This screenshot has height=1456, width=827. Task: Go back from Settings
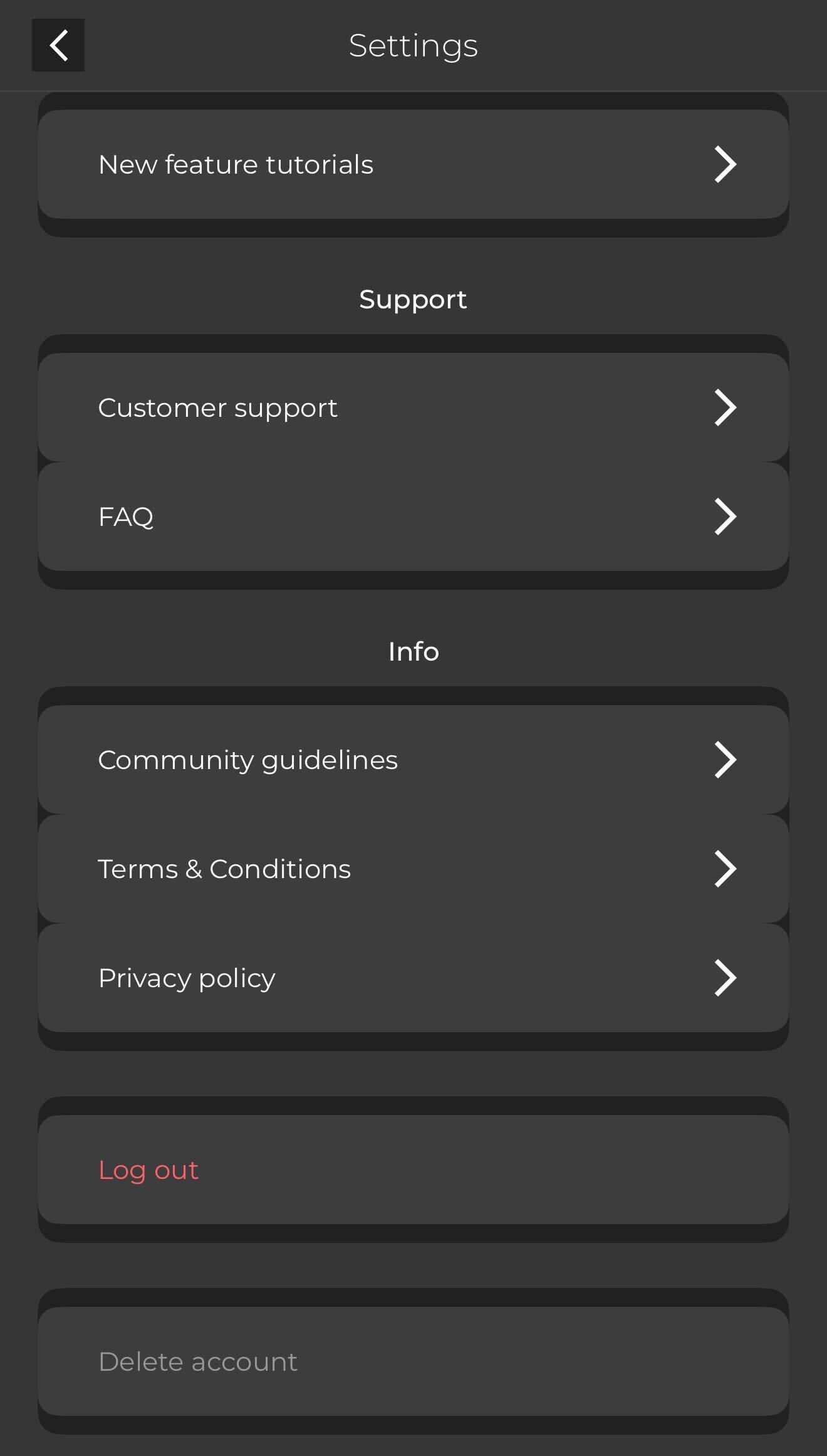58,45
